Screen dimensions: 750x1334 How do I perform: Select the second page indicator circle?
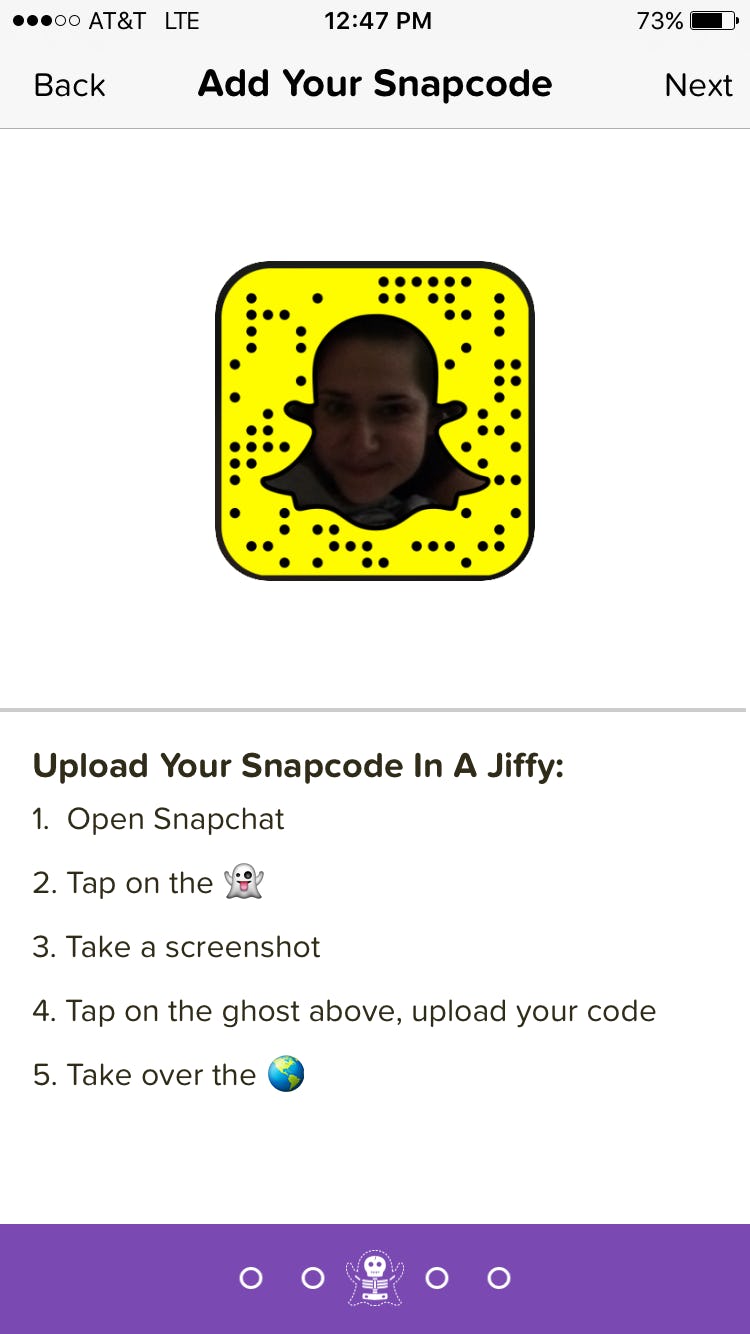(x=312, y=1277)
